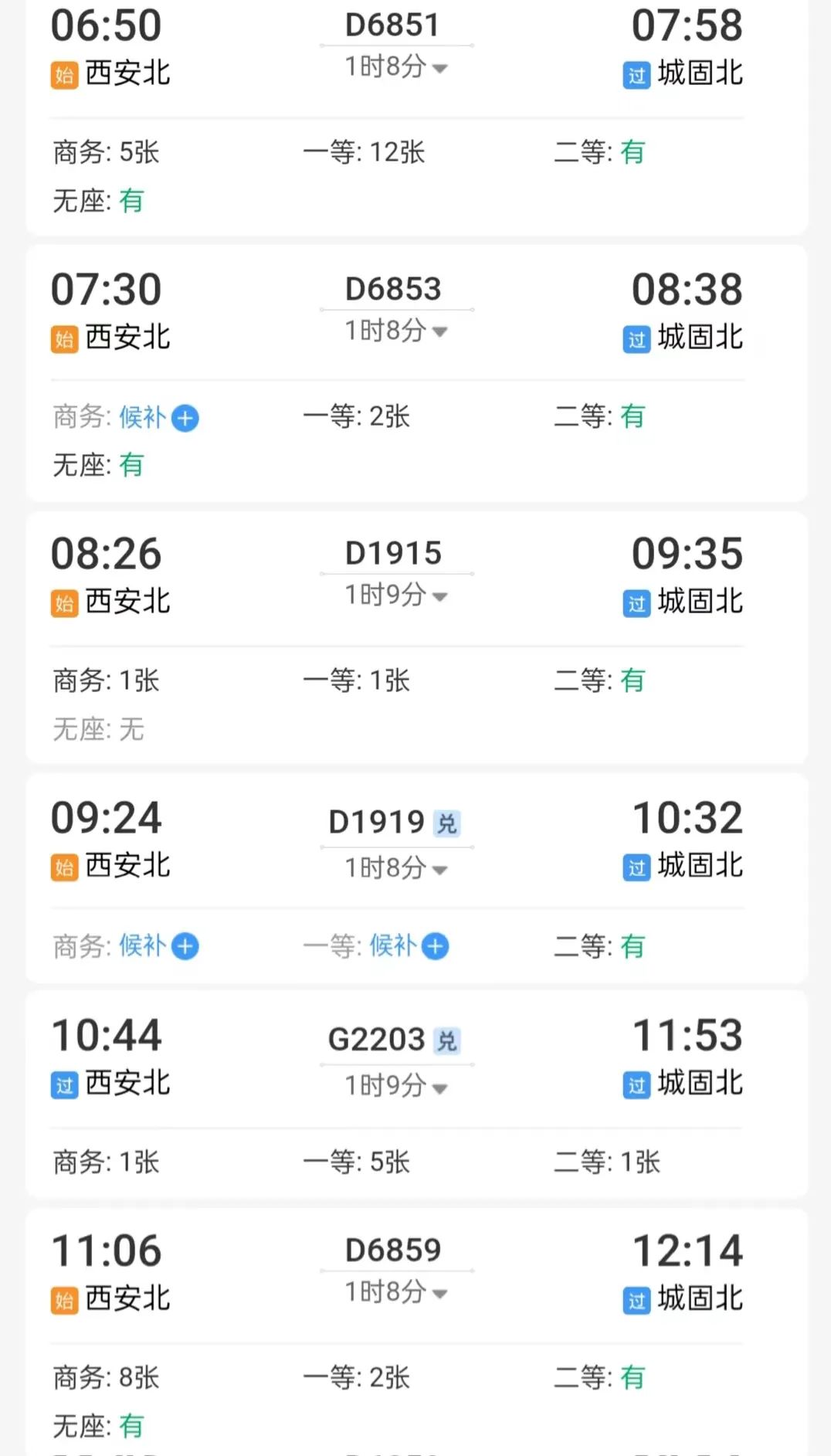Viewport: 831px width, 1456px height.
Task: View the D1915 train departing at 08:26
Action: click(392, 554)
